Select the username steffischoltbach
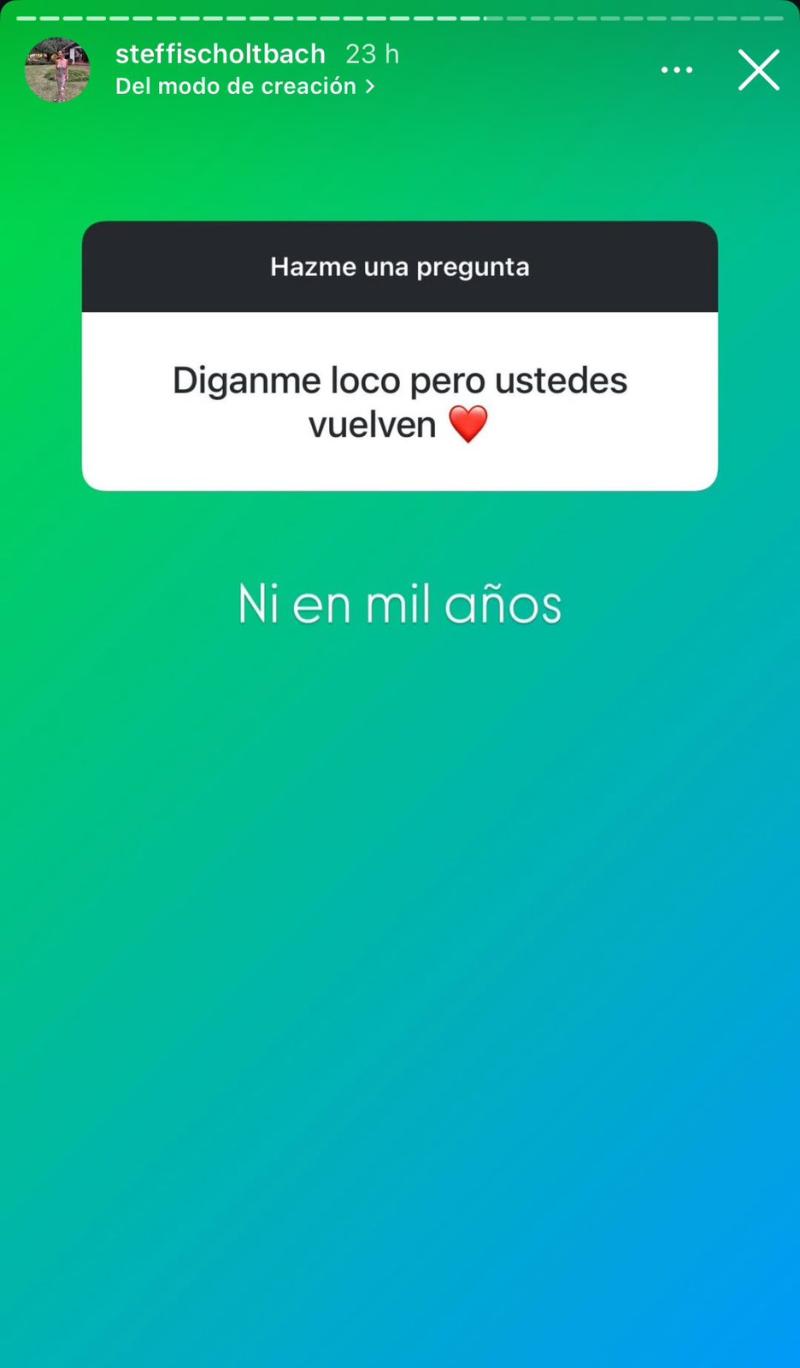Image resolution: width=800 pixels, height=1368 pixels. point(220,54)
